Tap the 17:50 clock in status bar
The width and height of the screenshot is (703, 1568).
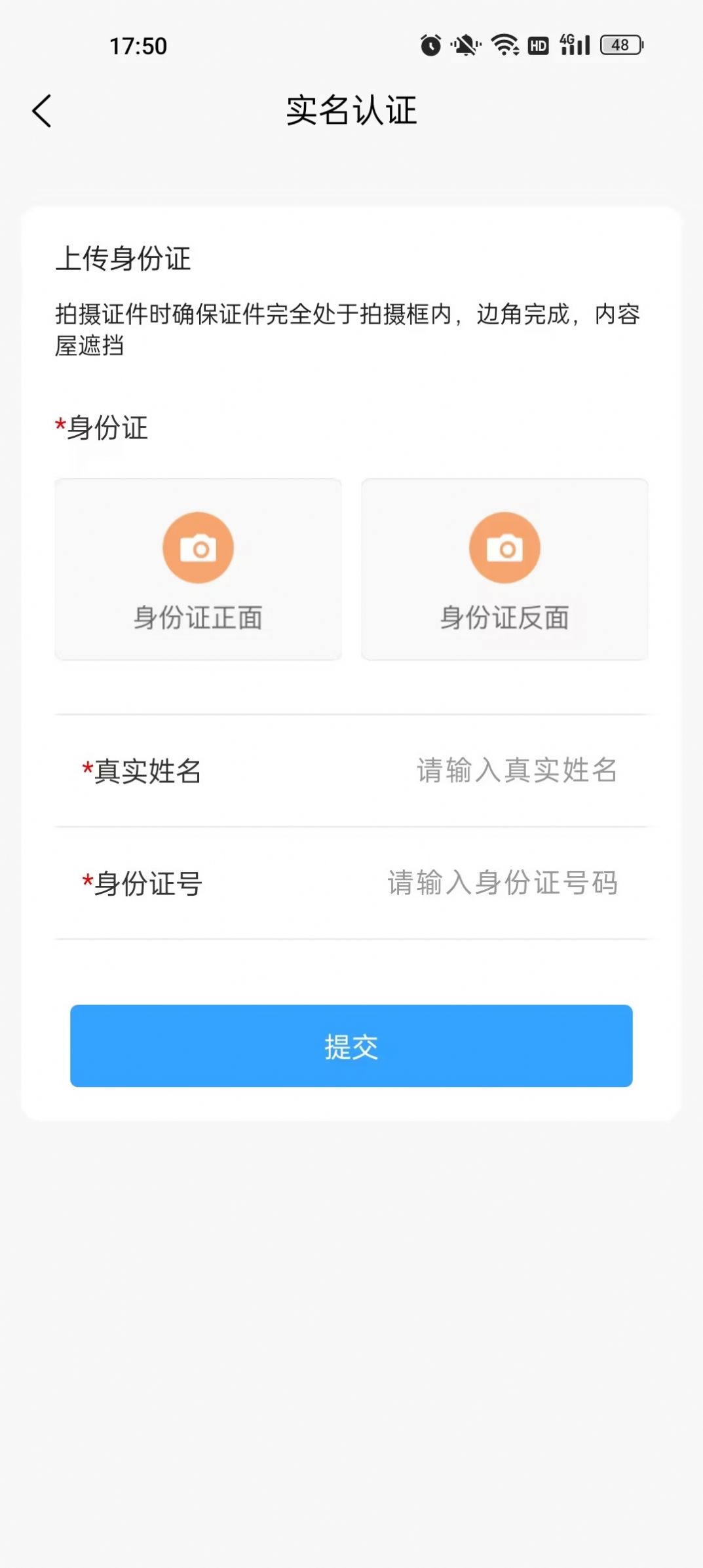click(139, 47)
